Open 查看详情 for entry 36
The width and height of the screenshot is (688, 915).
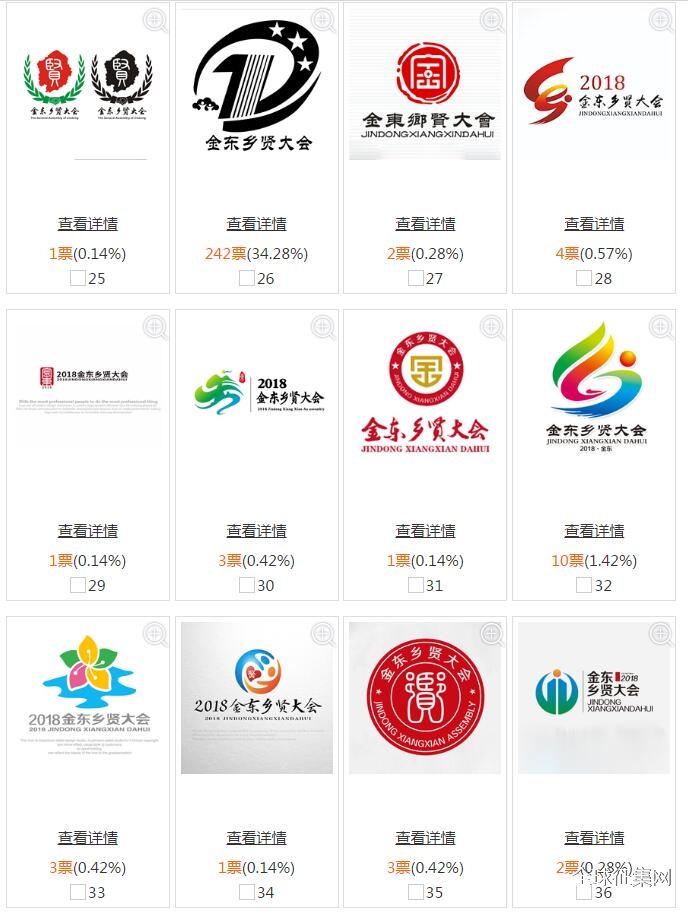pyautogui.click(x=594, y=838)
